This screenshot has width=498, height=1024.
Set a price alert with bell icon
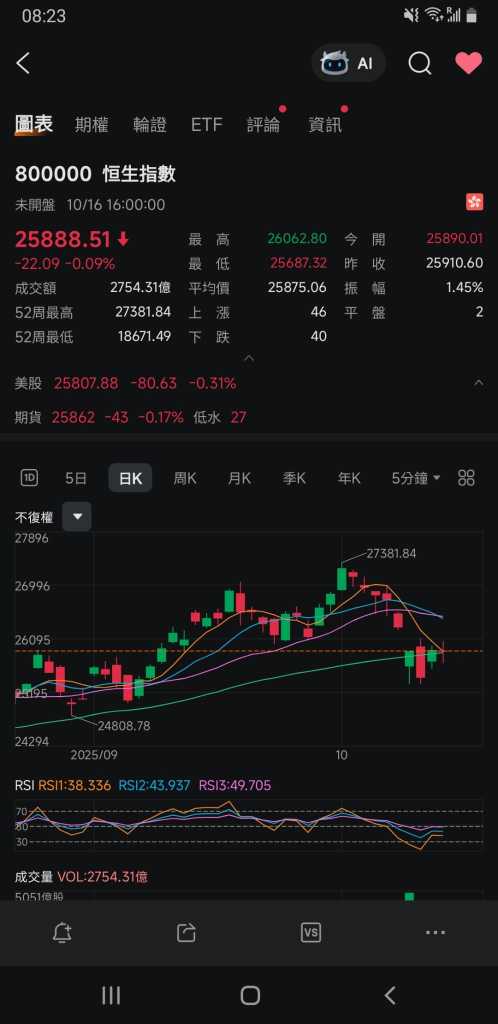(62, 933)
